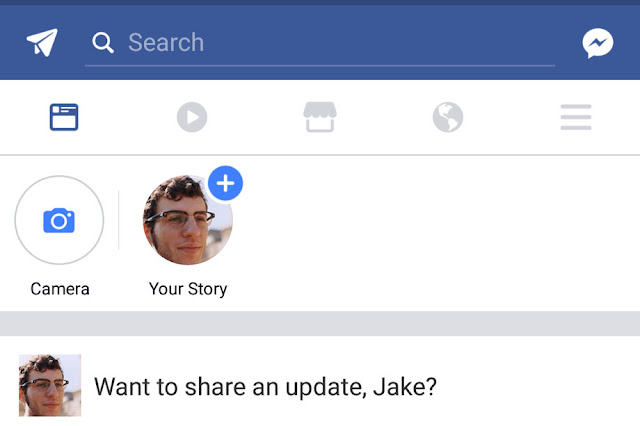Switch to the Watch videos tab
The height and width of the screenshot is (426, 640).
coord(192,118)
